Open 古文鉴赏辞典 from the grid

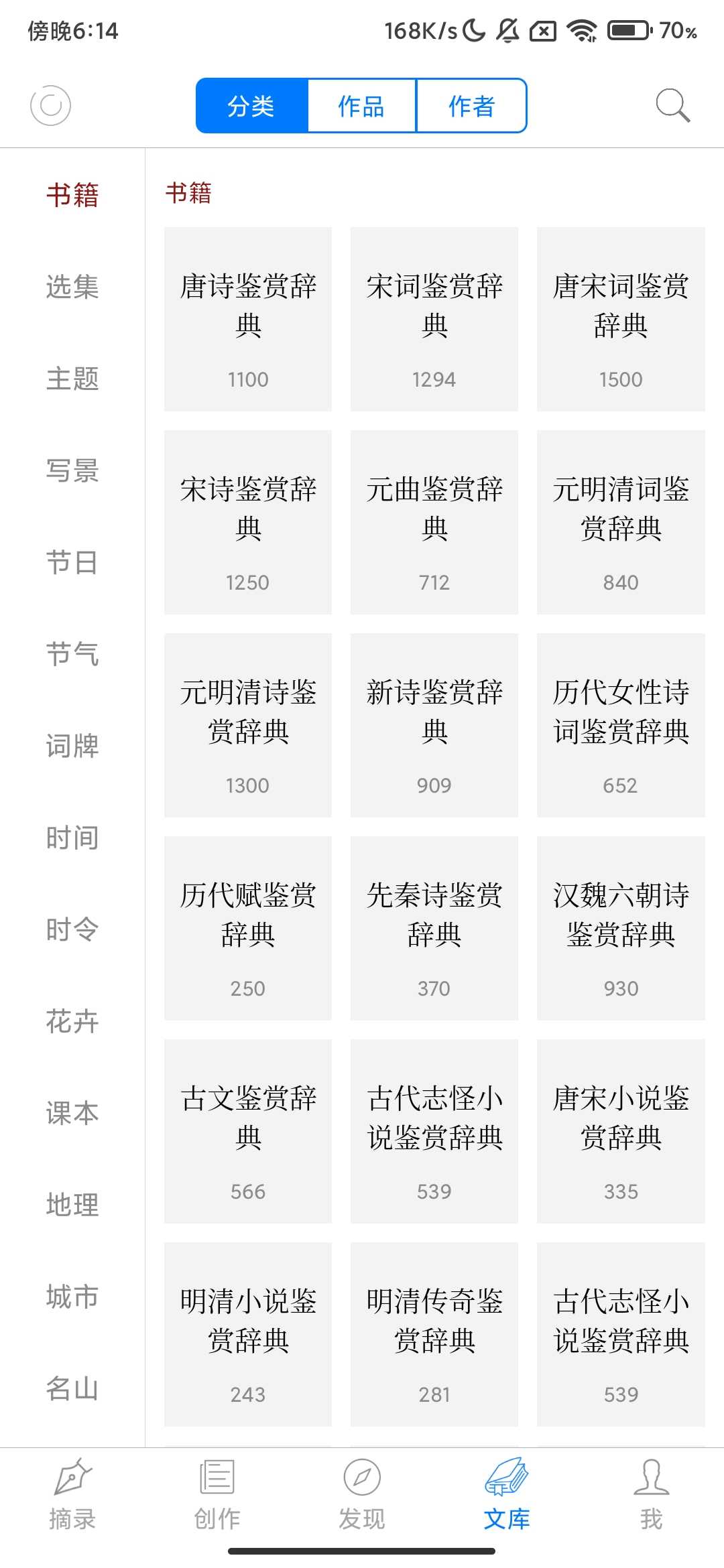(247, 1132)
